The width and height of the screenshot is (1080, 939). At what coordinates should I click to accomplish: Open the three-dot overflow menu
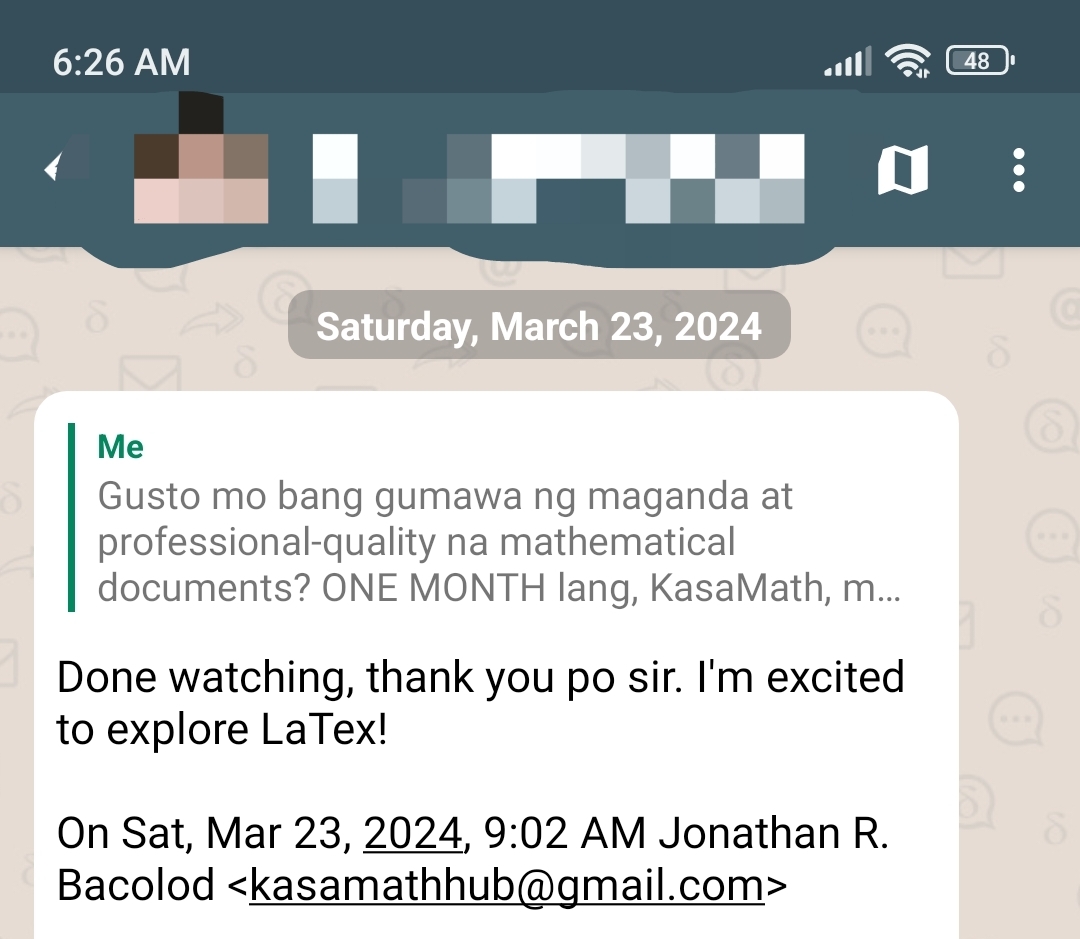click(1018, 170)
